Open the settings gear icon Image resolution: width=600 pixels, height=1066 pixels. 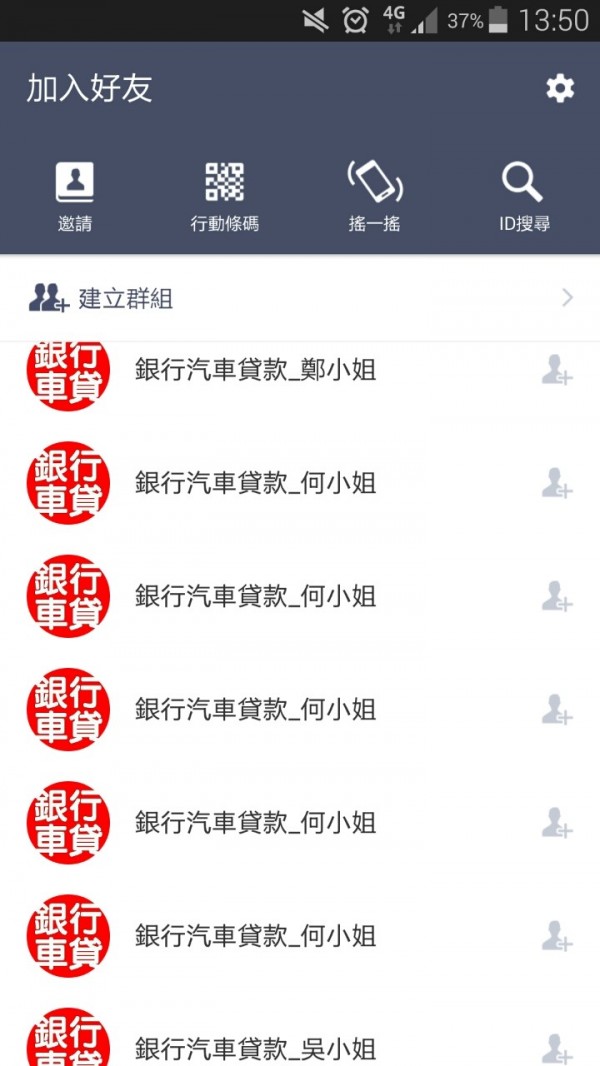point(560,89)
